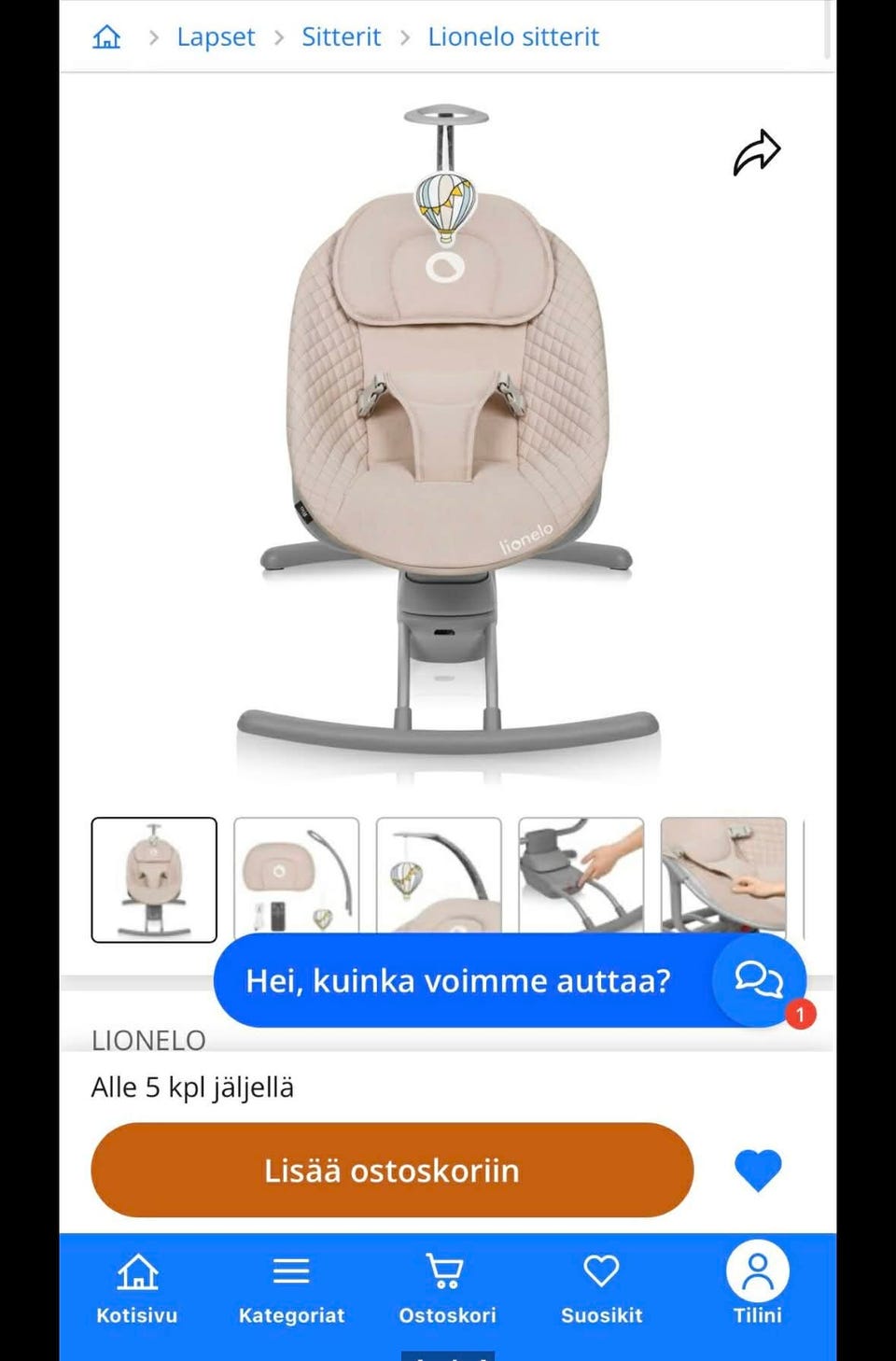Open Suosikit via the heart icon in navigation

pyautogui.click(x=602, y=1270)
